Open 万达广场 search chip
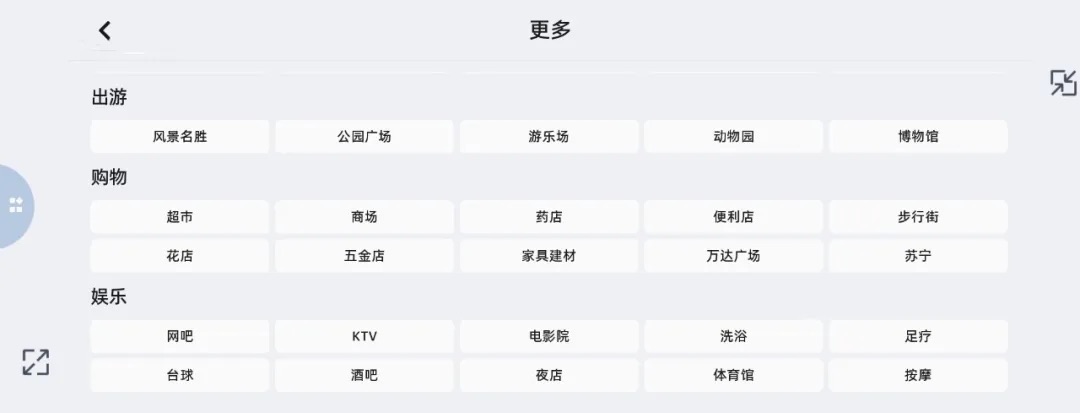Screen dimensions: 1080x413 click(x=733, y=256)
